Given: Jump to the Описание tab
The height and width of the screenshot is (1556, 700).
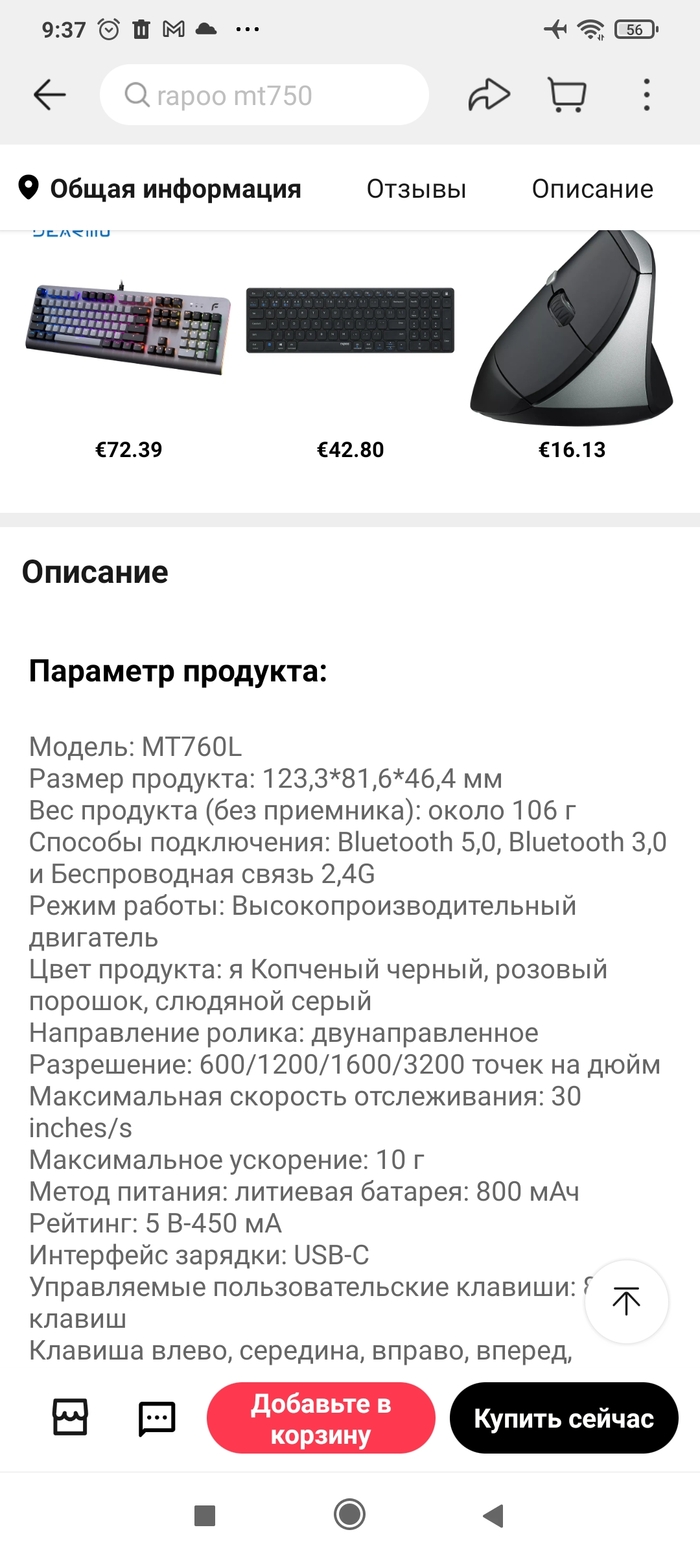Looking at the screenshot, I should point(592,188).
